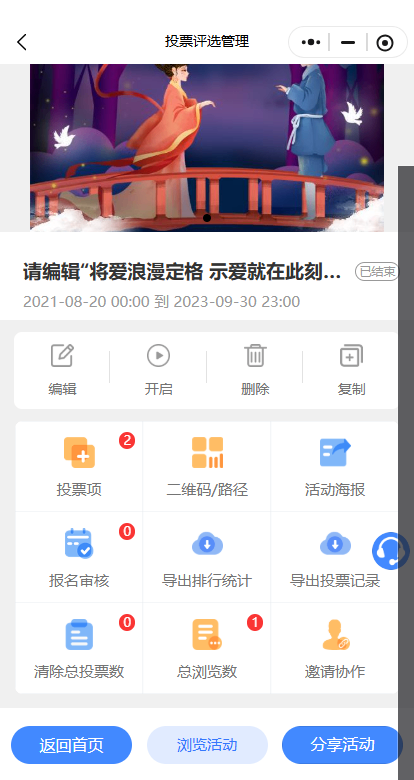Tap 清除总投票数
The width and height of the screenshot is (414, 780).
point(79,649)
